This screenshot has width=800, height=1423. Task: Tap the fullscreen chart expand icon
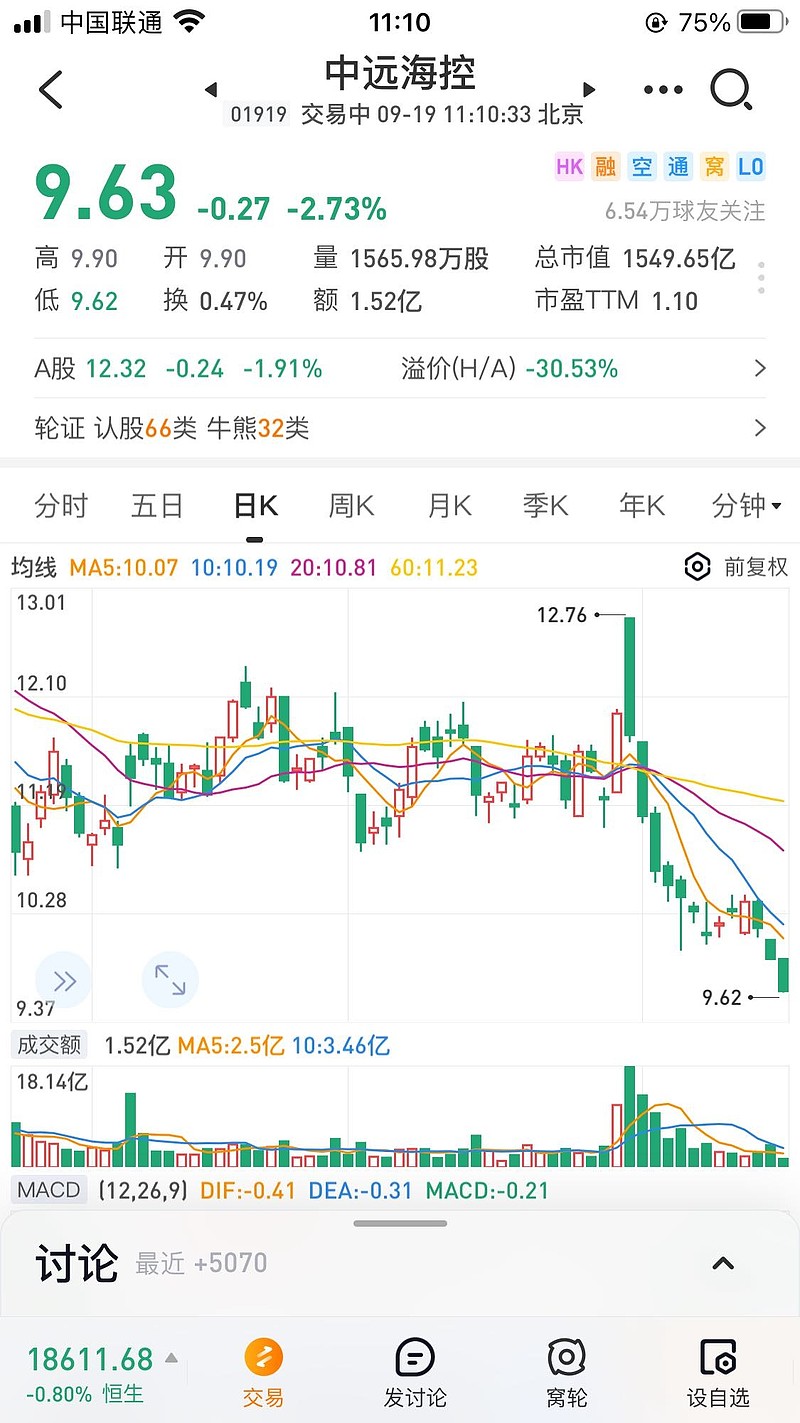[170, 980]
